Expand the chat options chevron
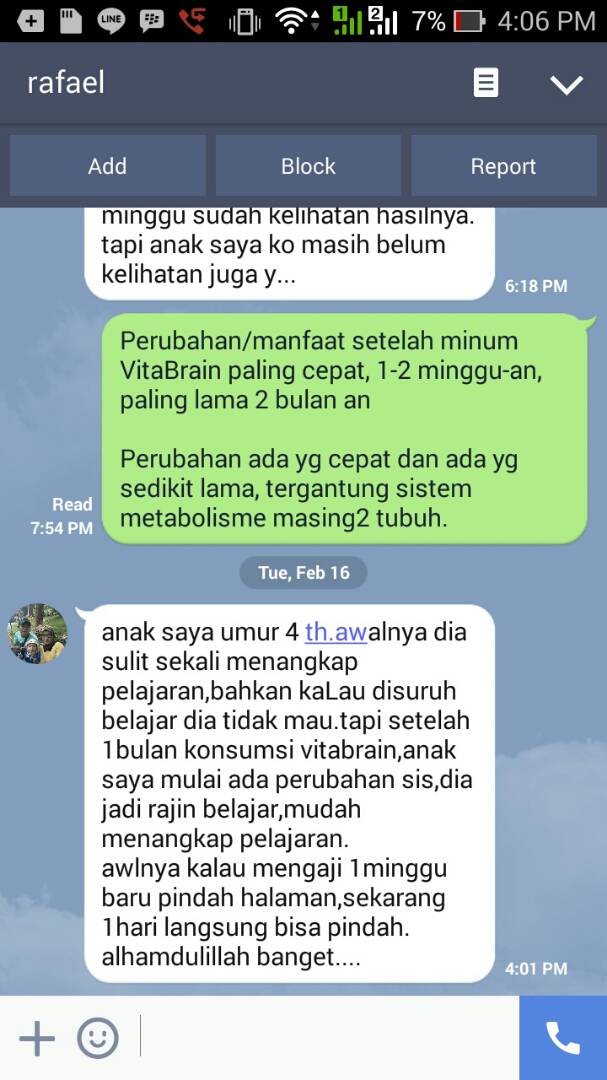607x1080 pixels. point(566,84)
